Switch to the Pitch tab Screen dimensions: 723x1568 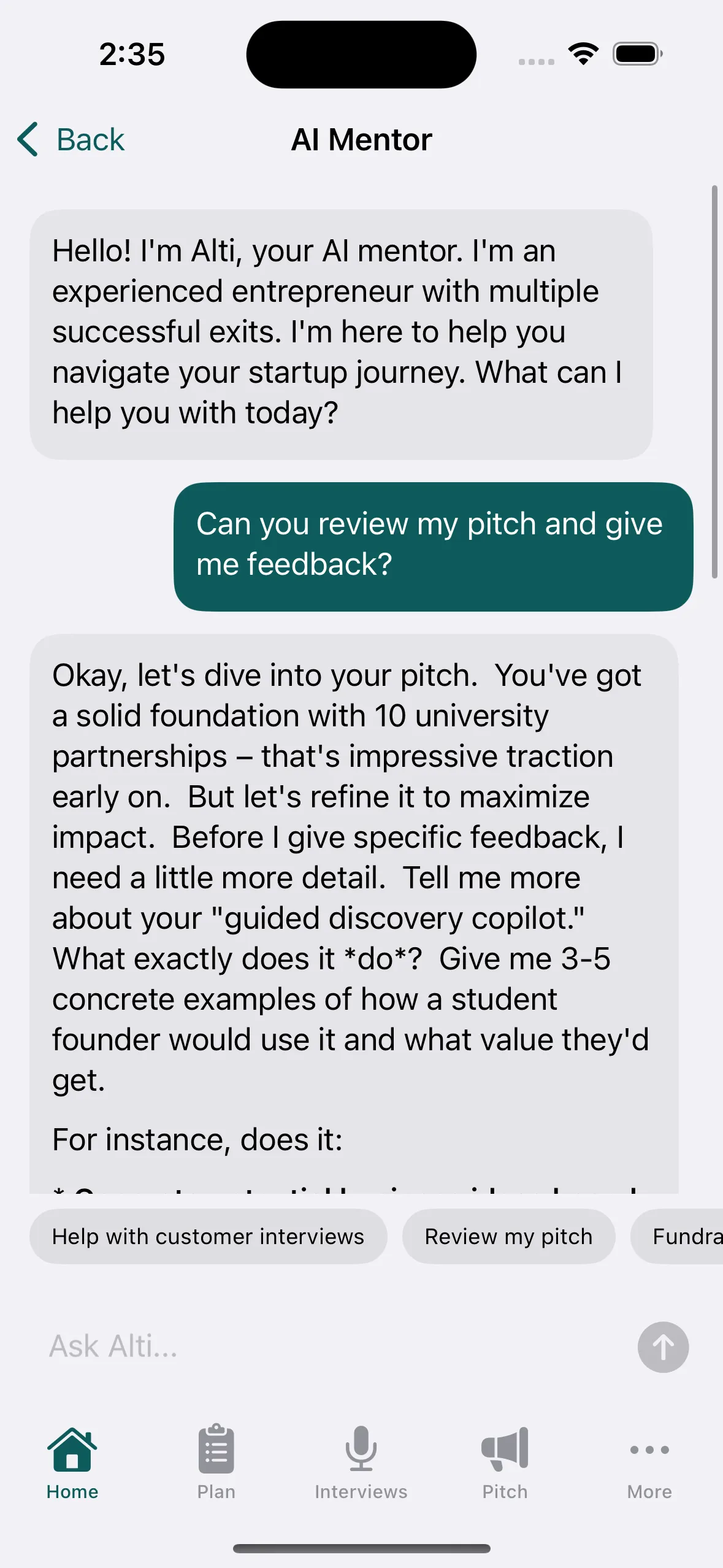click(505, 1462)
